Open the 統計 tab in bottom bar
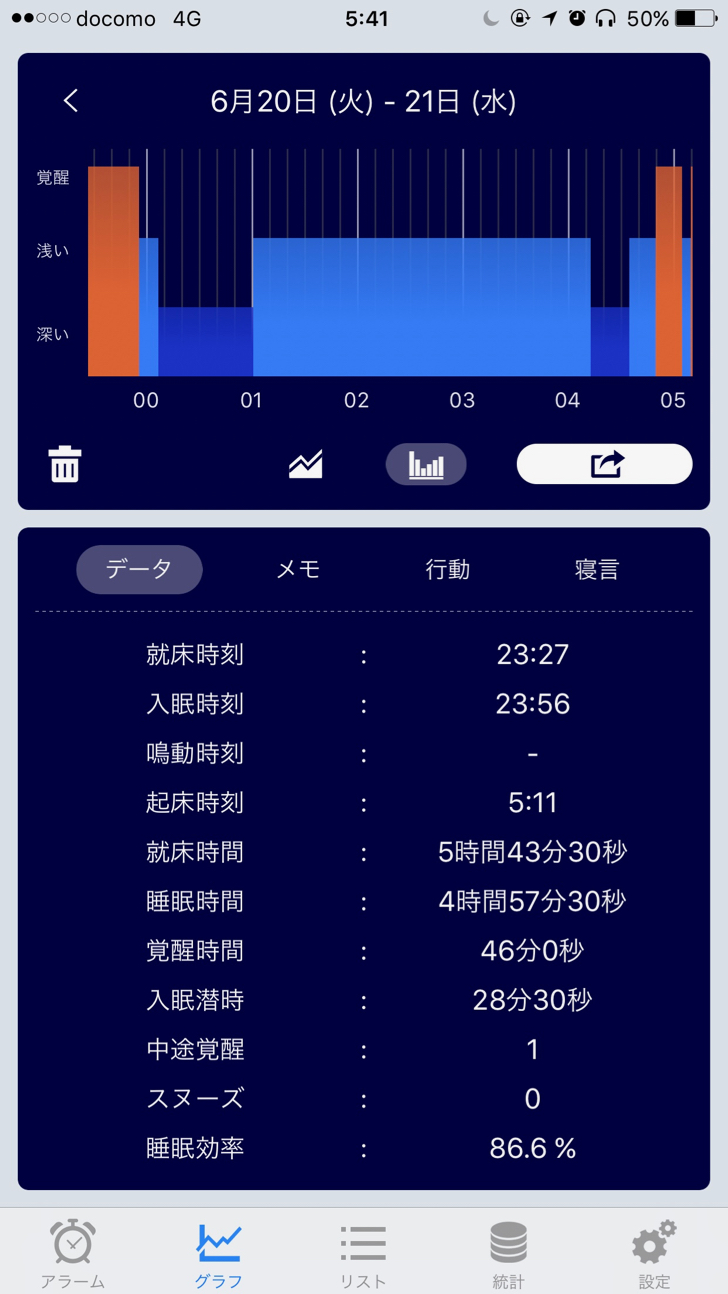The image size is (728, 1294). [x=508, y=1253]
